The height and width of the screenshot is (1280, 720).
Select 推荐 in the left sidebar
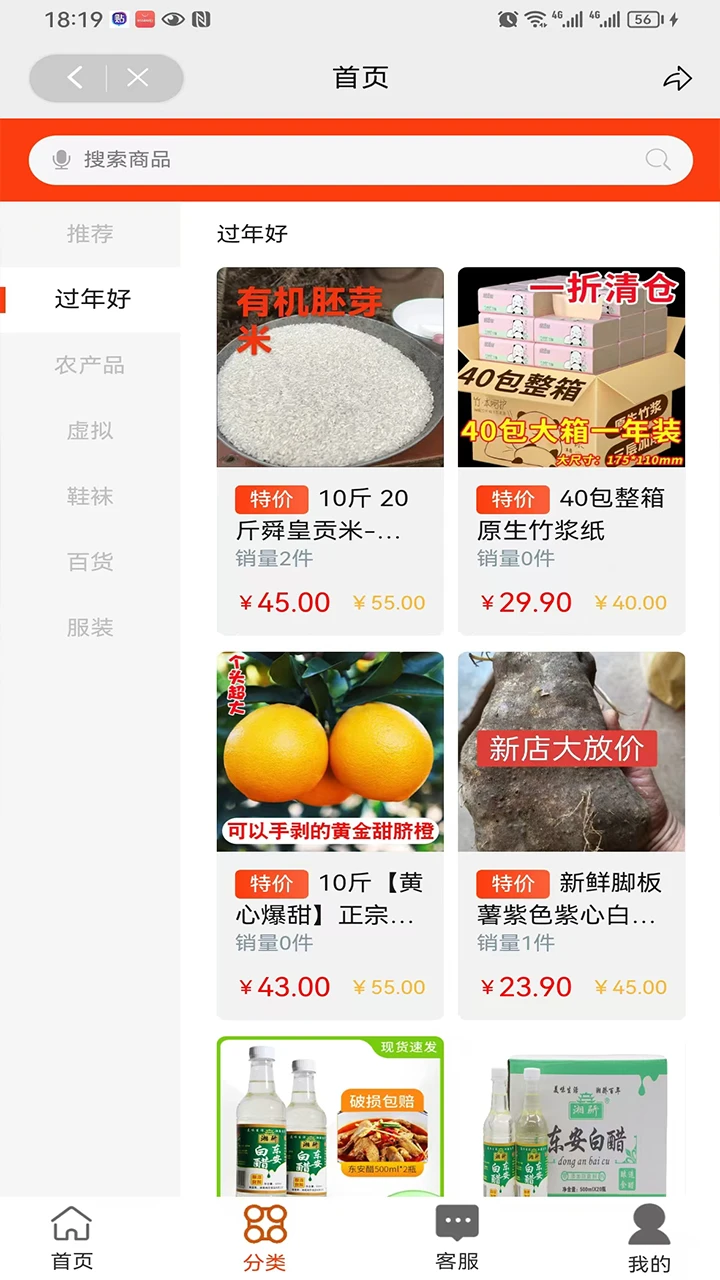tap(91, 235)
